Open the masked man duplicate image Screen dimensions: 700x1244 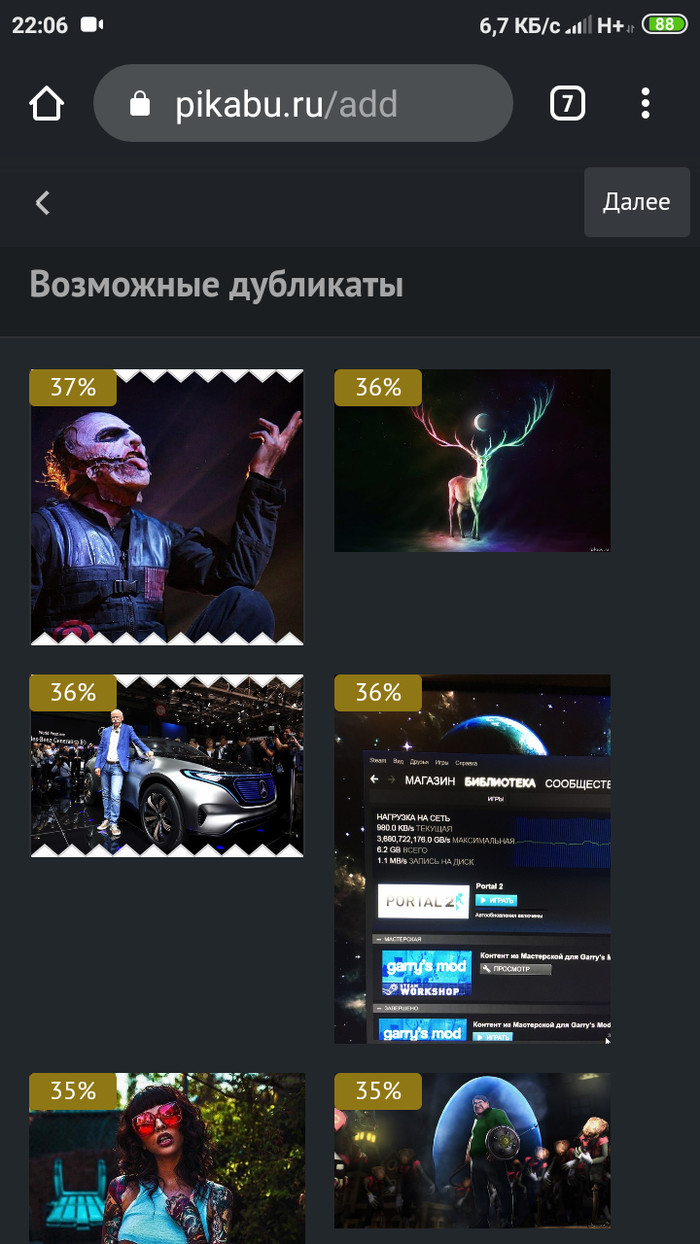coord(167,507)
